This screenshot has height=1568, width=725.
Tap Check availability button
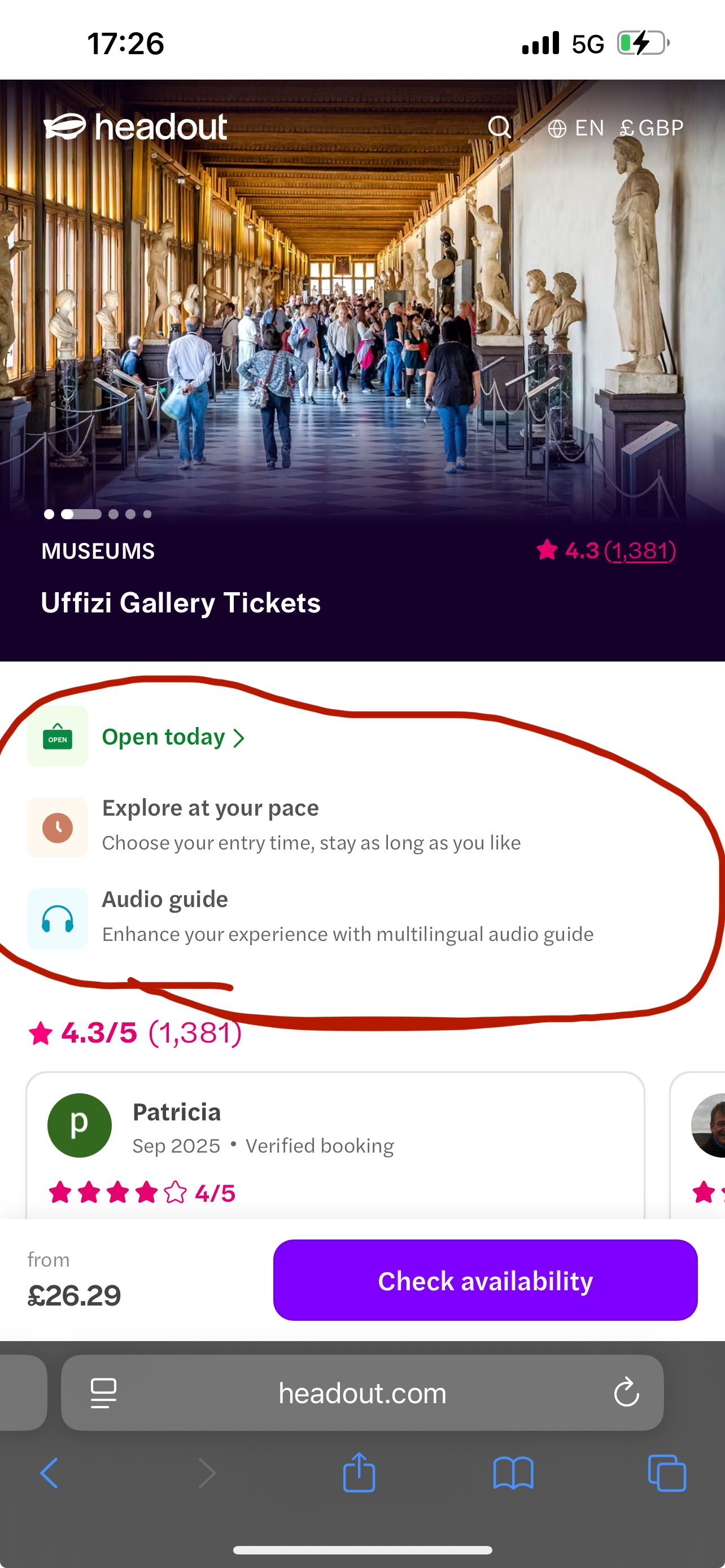point(484,1281)
